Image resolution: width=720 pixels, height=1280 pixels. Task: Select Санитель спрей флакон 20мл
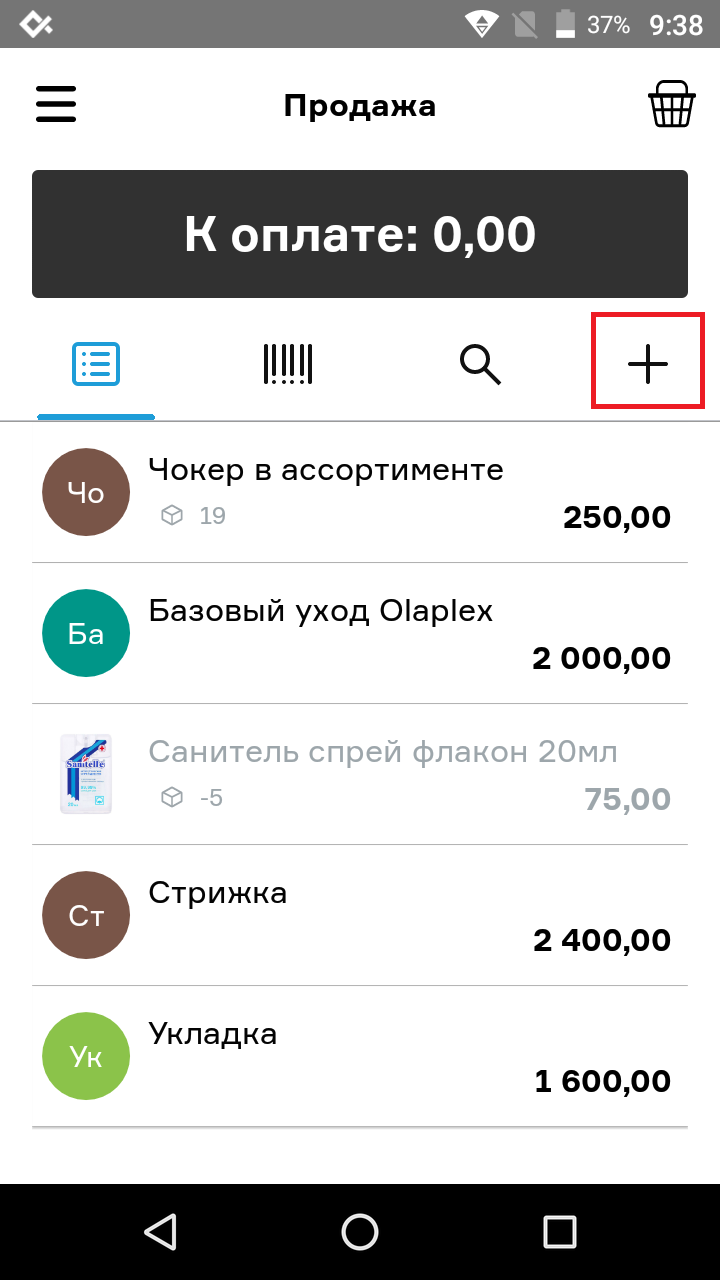pyautogui.click(x=360, y=774)
